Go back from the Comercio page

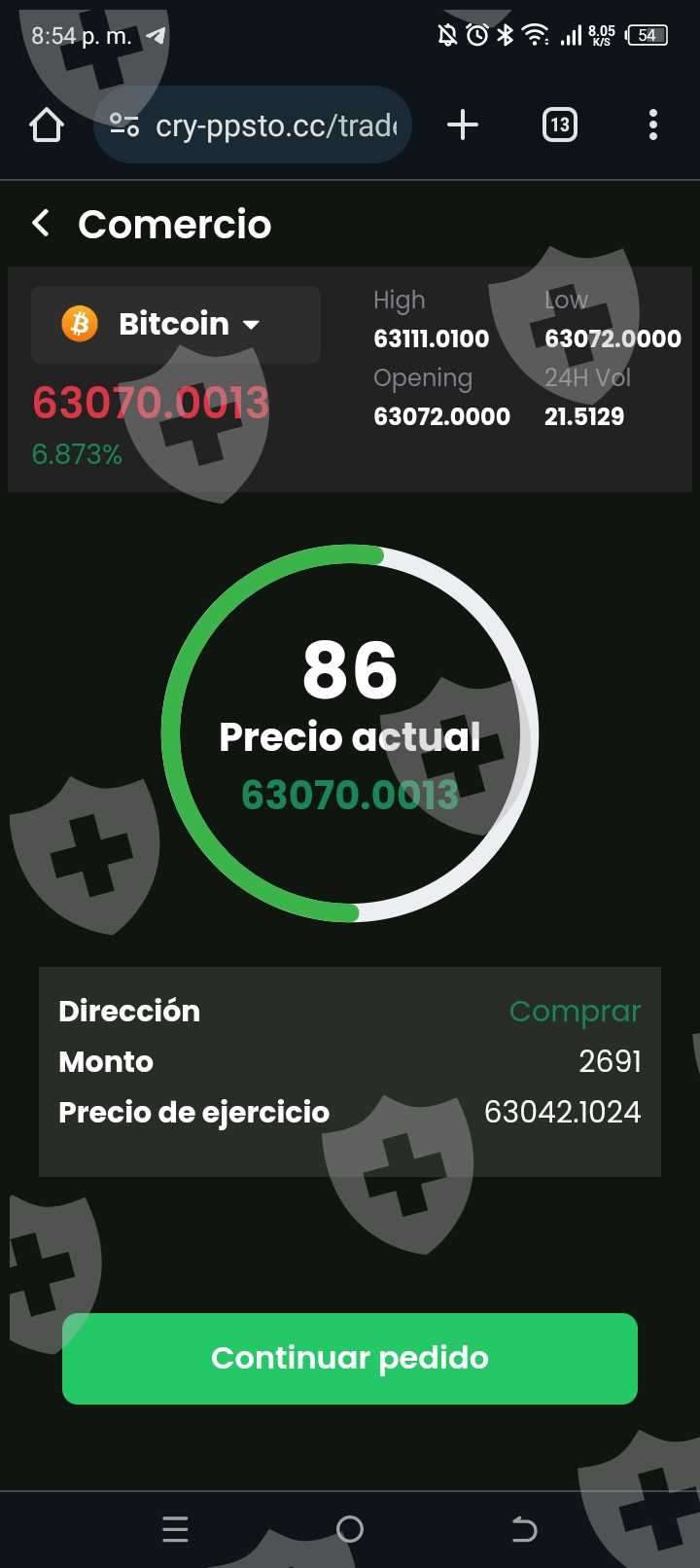click(x=41, y=224)
